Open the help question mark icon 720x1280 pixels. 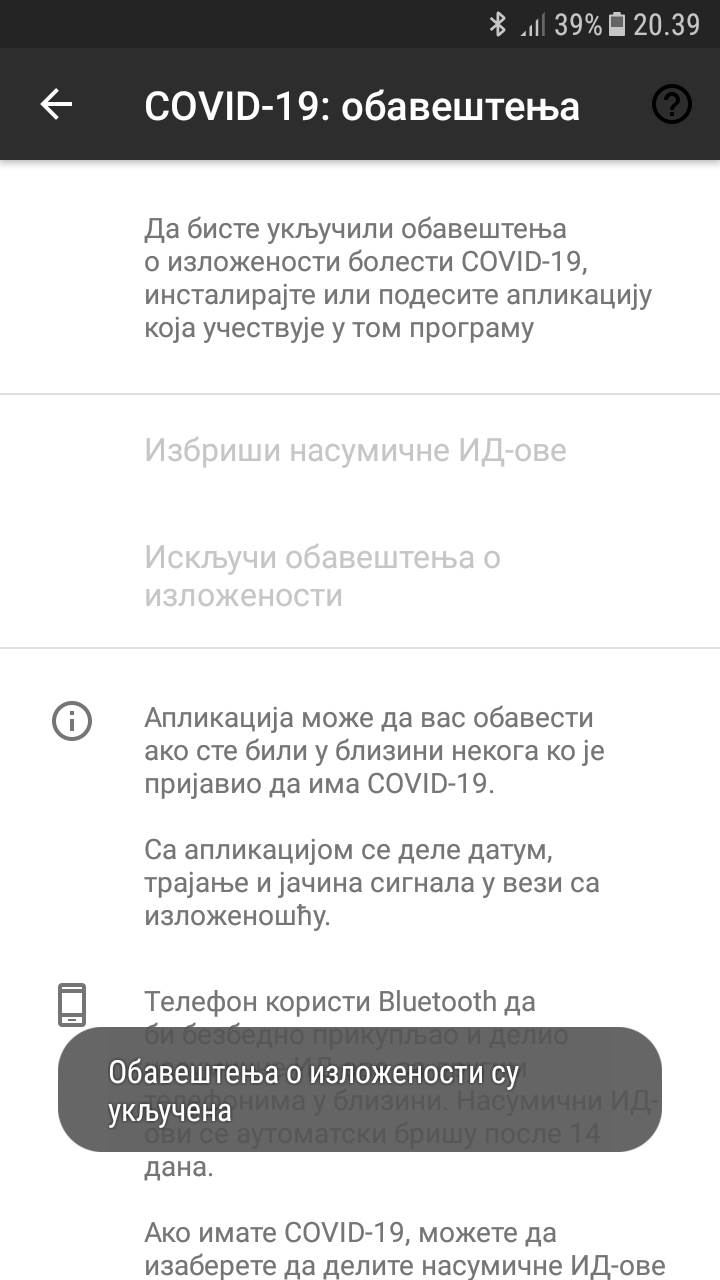671,104
